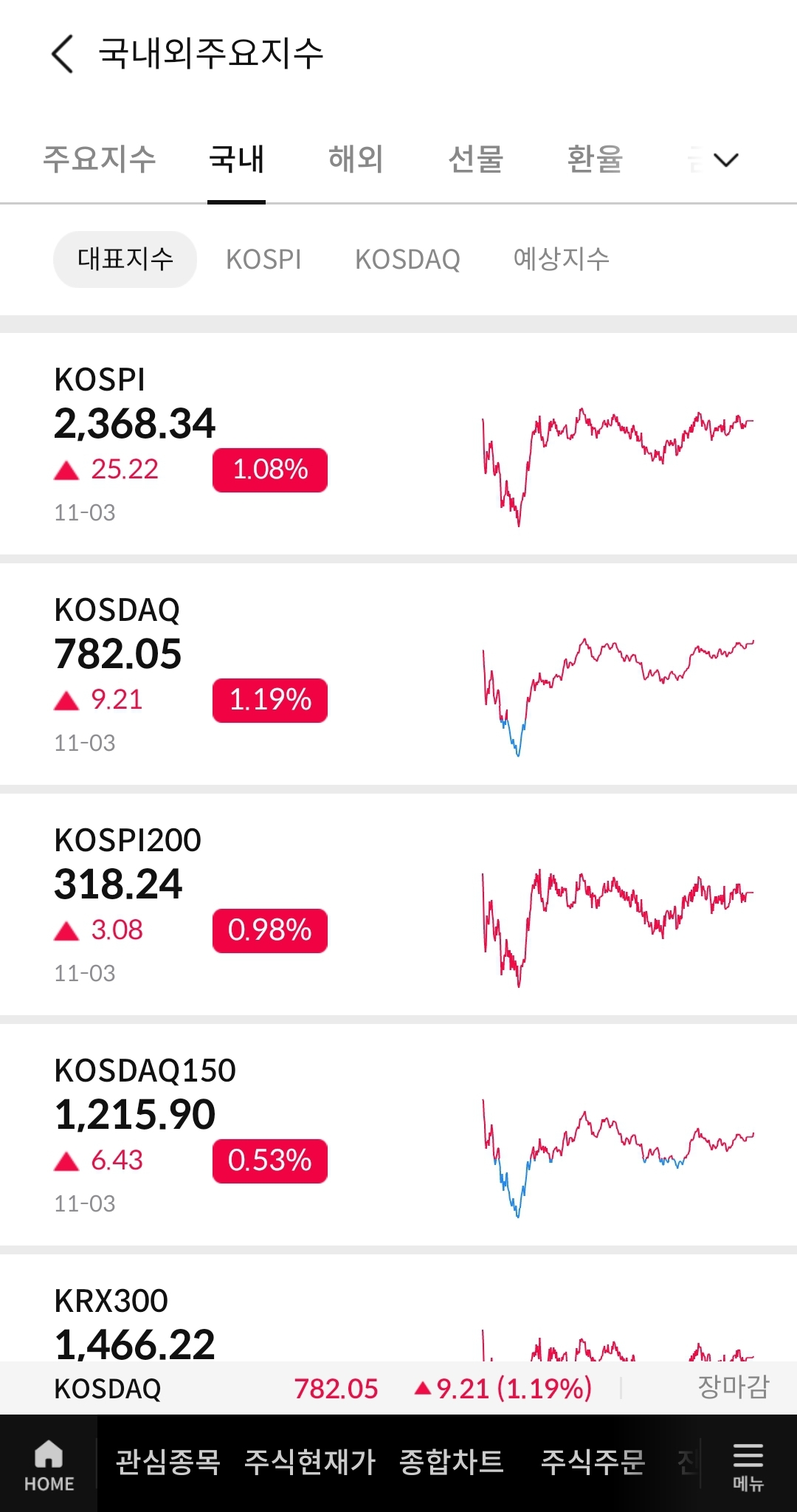Open the KRX300 index card
The width and height of the screenshot is (797, 1512).
click(398, 1308)
